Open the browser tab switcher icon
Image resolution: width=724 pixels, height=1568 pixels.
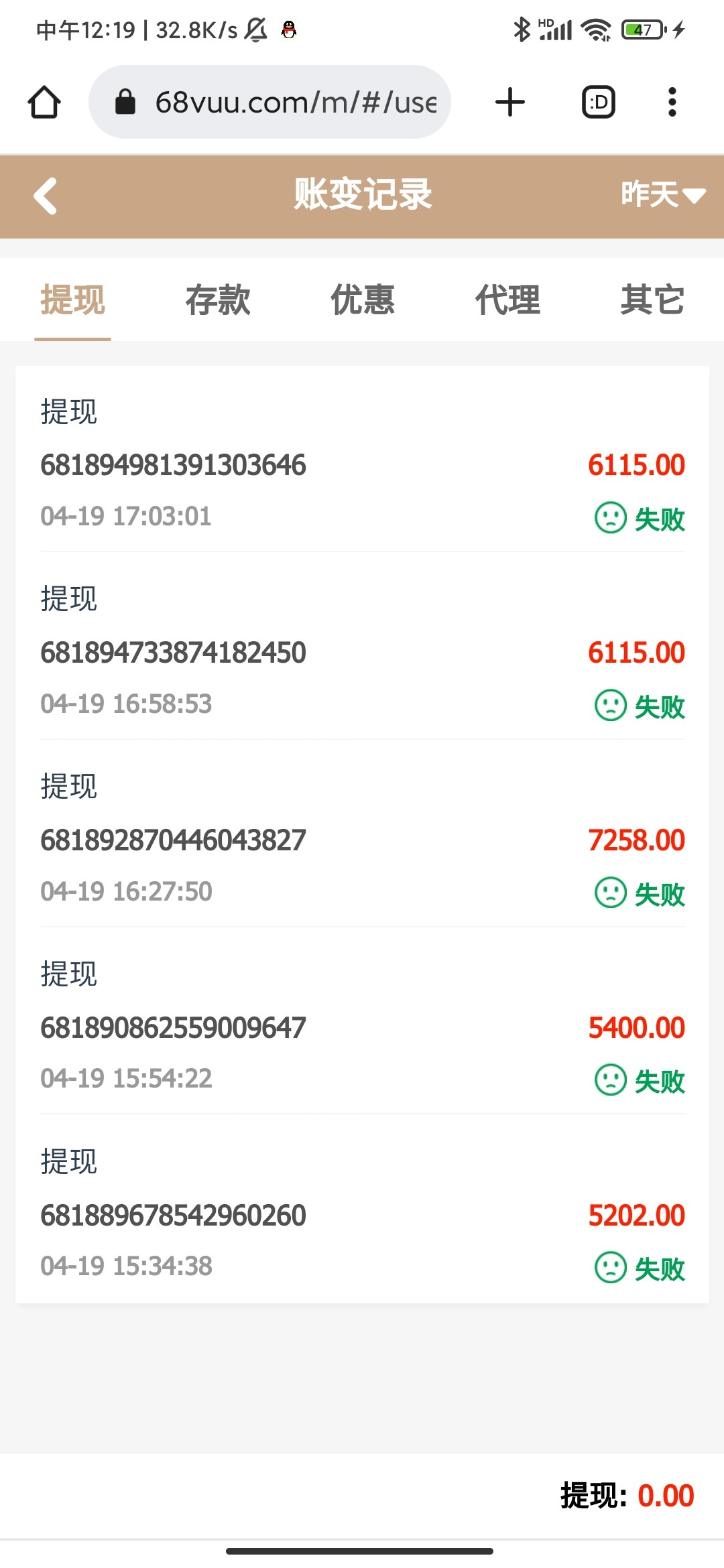[x=597, y=102]
